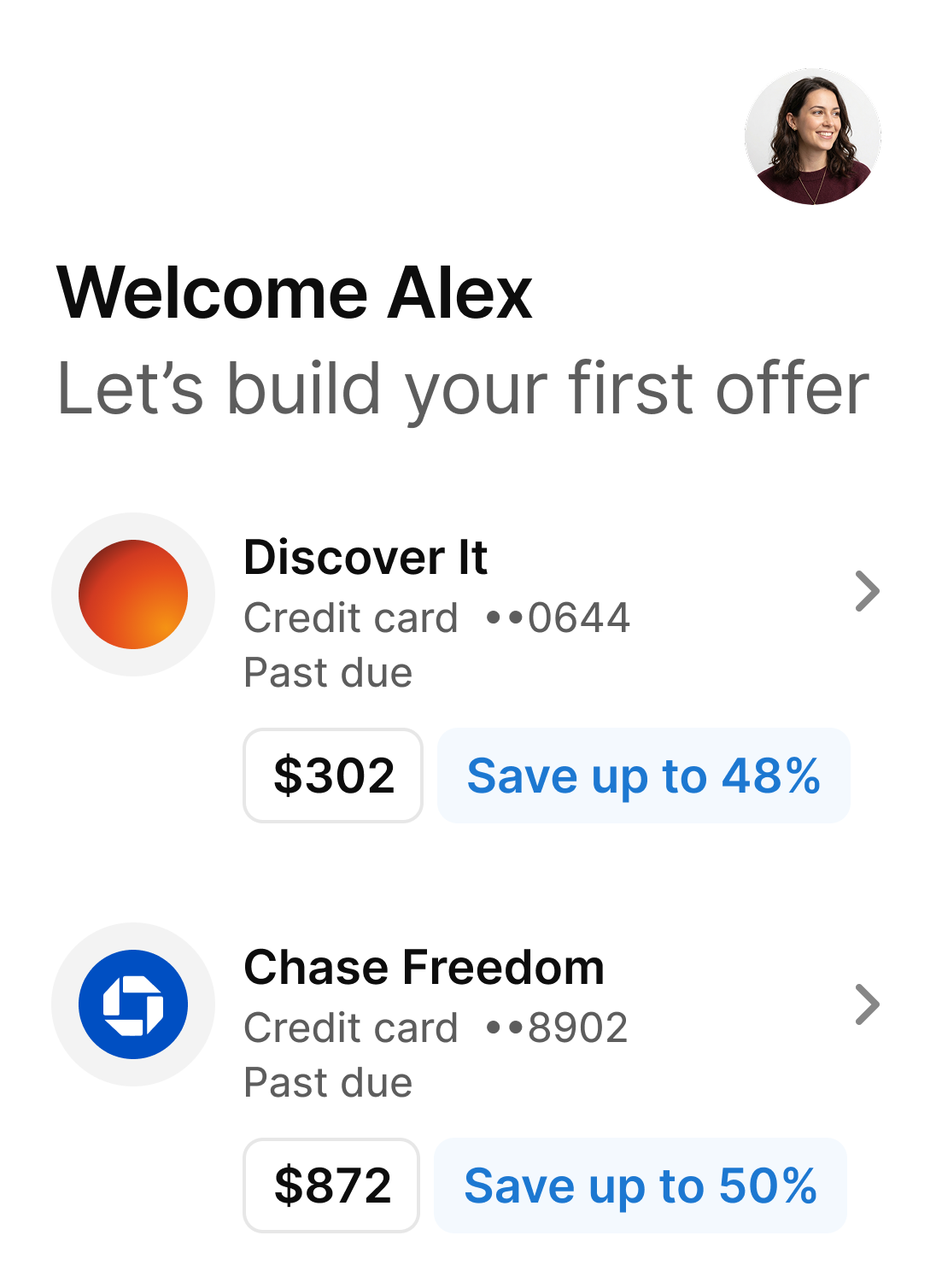Tap the orange gradient circle for Discover It

(133, 595)
